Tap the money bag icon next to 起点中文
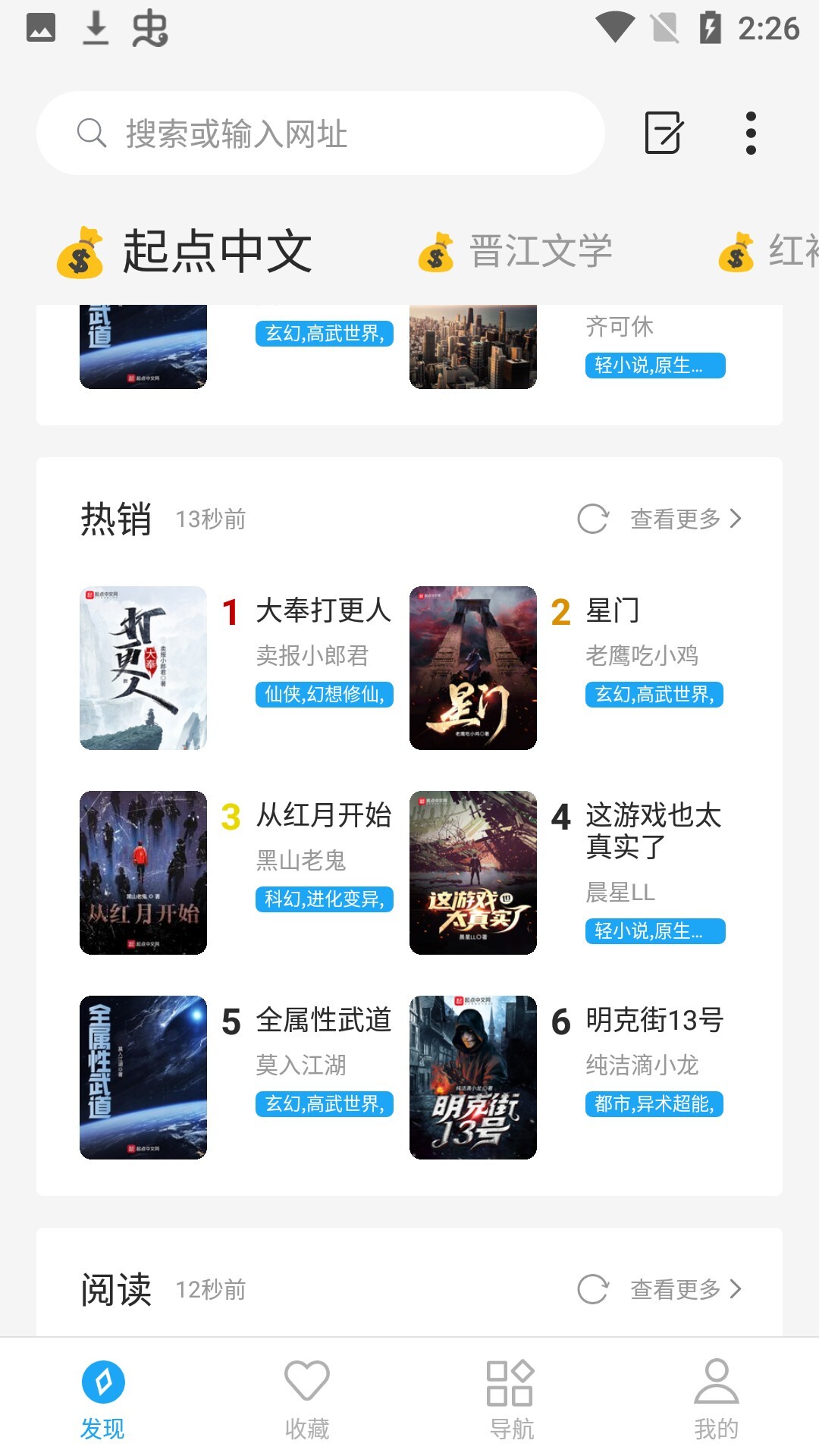This screenshot has height=1456, width=819. pos(81,253)
